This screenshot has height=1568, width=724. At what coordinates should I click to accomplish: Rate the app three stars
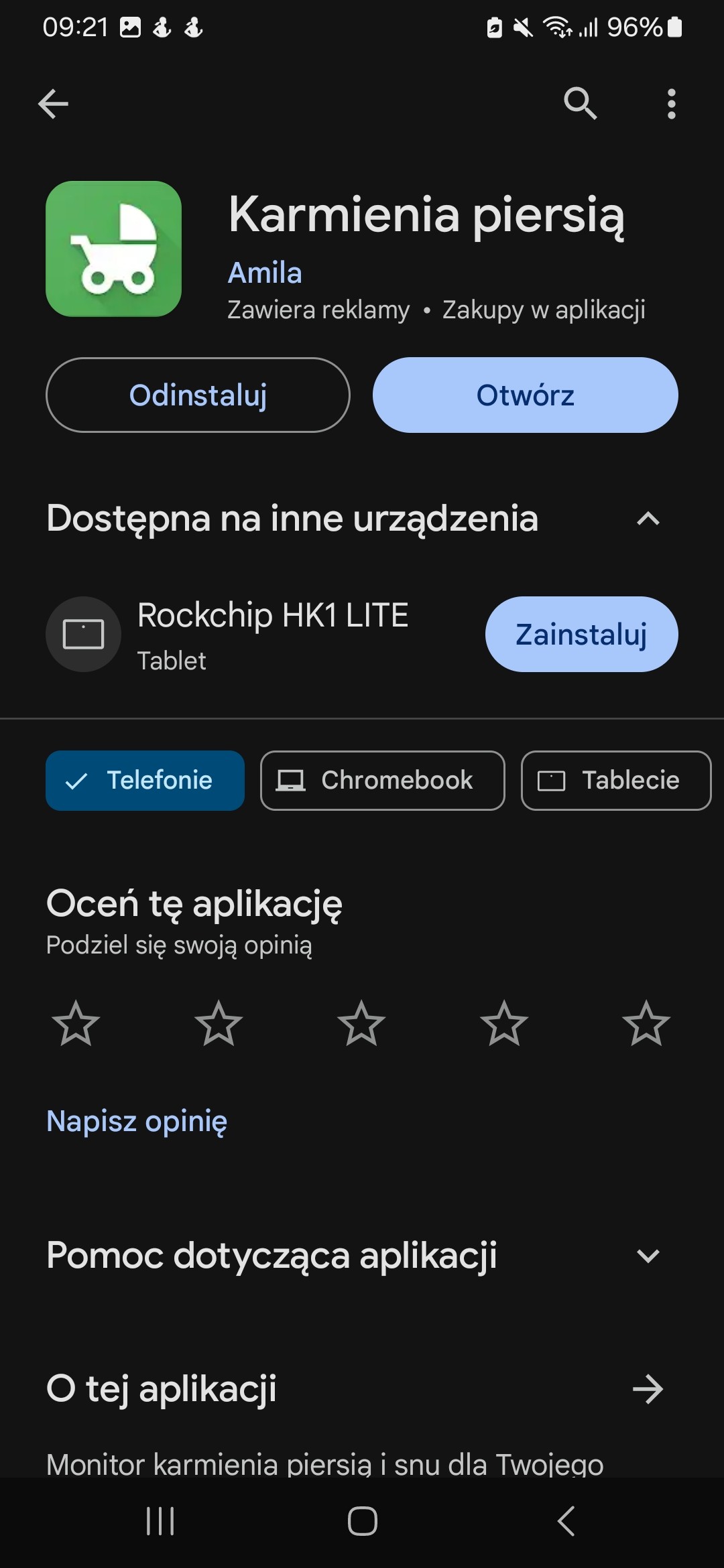point(361,1023)
